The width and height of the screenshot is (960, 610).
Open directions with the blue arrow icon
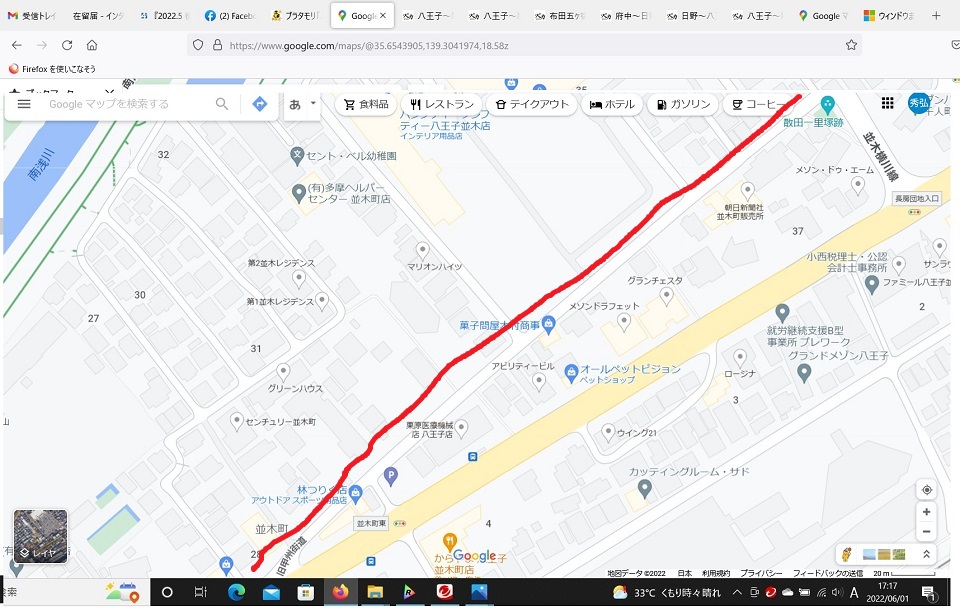(260, 104)
